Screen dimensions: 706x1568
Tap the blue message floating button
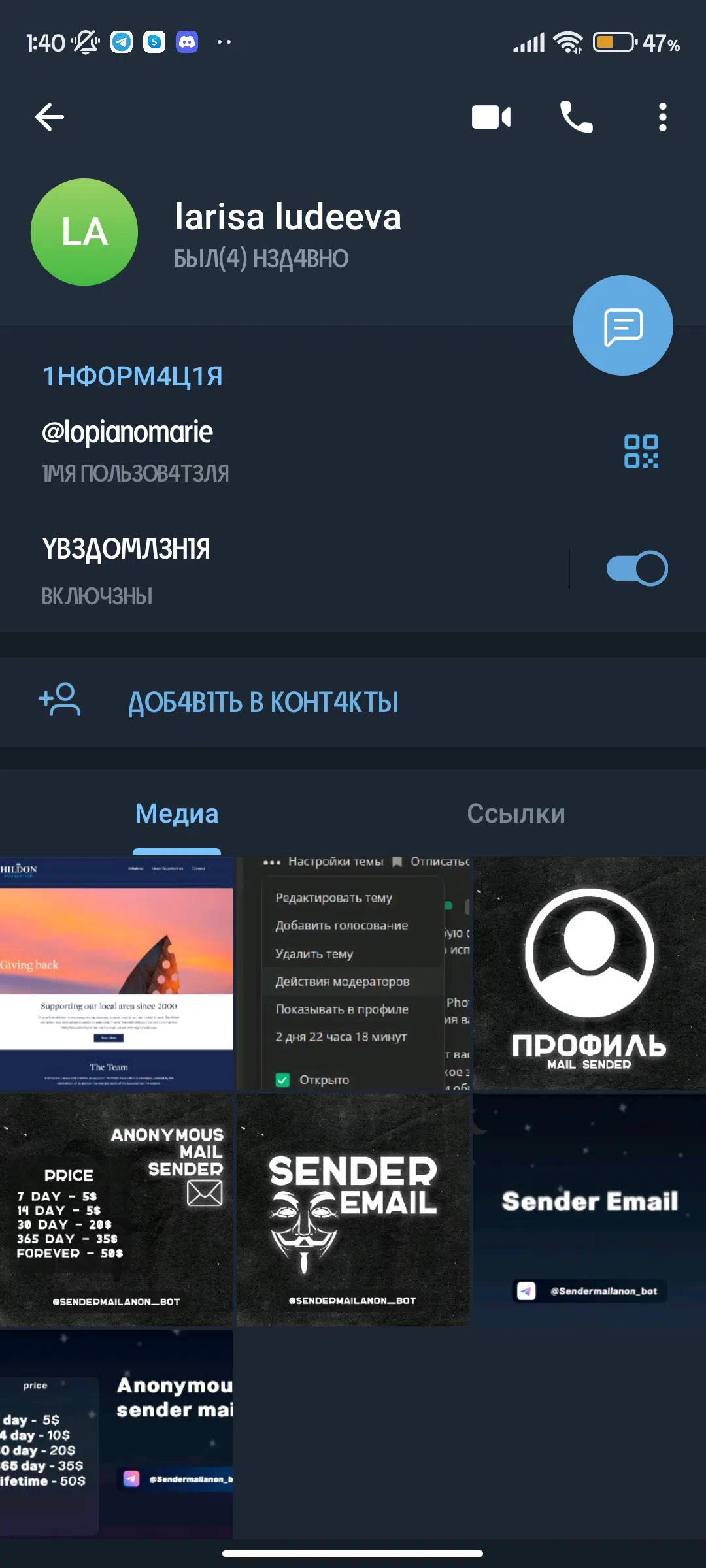623,325
